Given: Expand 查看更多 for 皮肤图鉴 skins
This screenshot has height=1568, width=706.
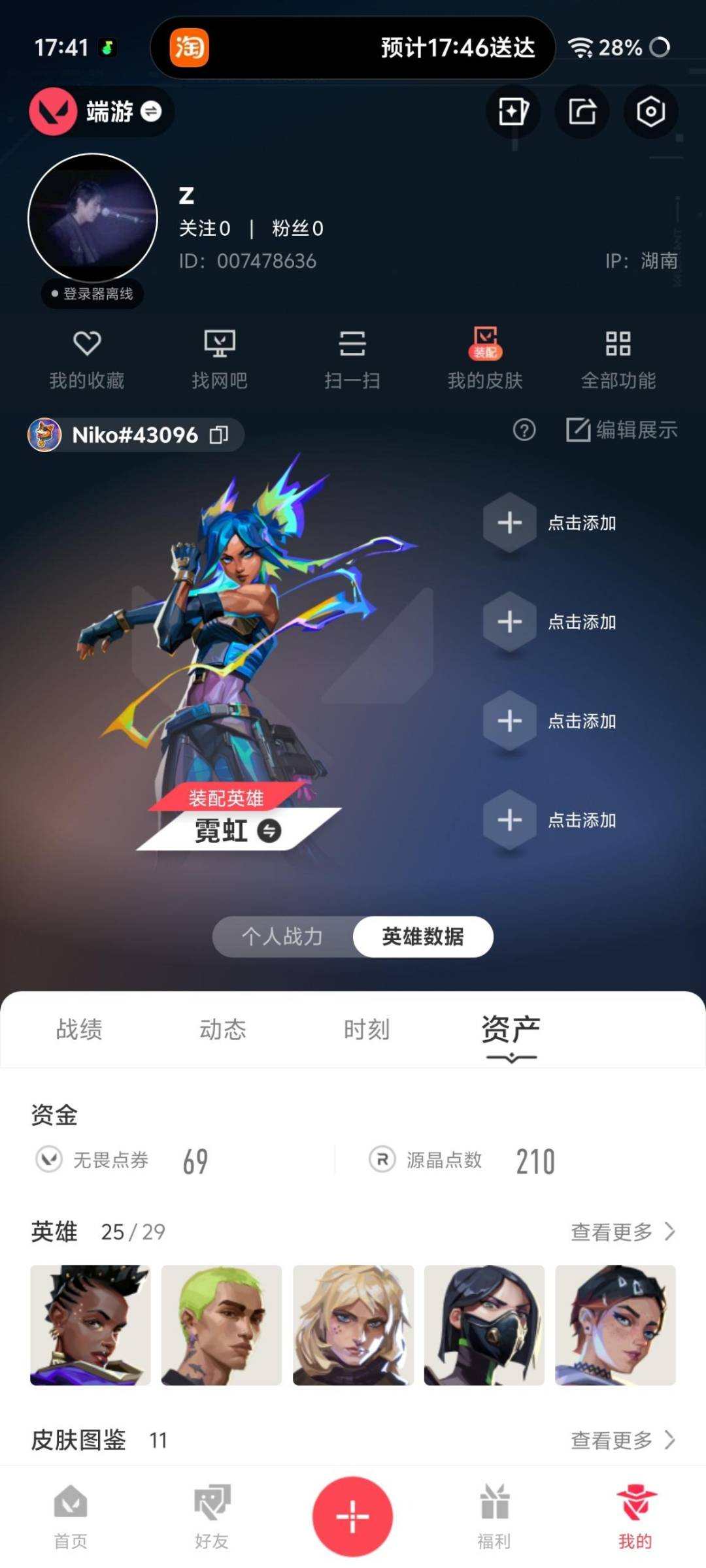Looking at the screenshot, I should (x=620, y=1440).
